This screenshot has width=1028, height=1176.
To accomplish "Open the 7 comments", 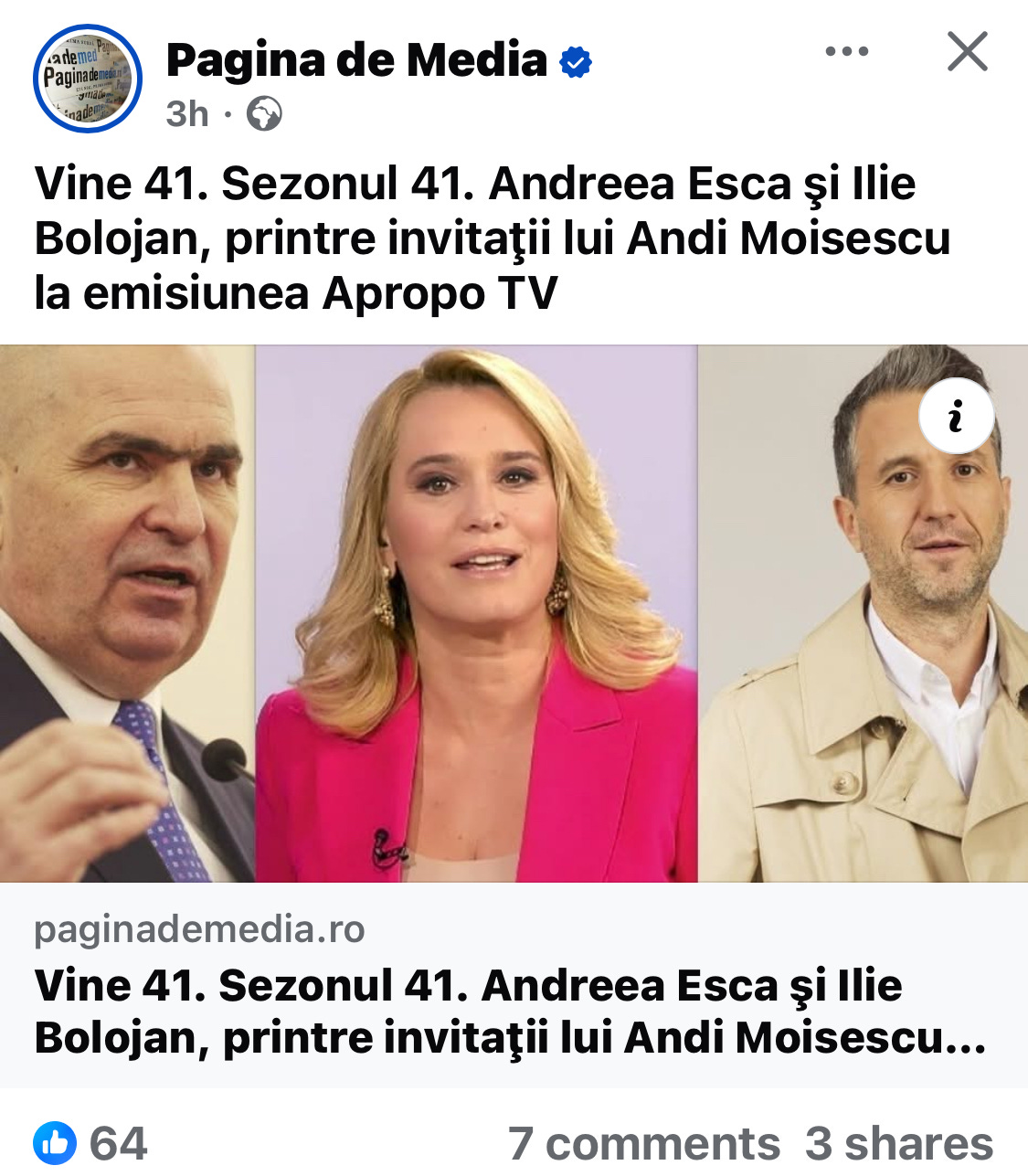I will (x=643, y=1143).
